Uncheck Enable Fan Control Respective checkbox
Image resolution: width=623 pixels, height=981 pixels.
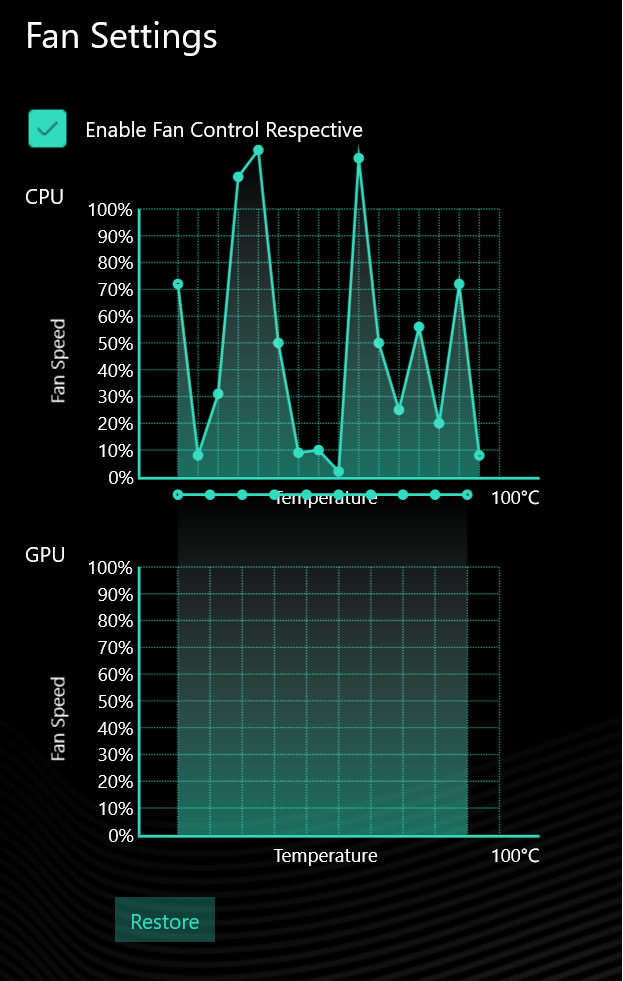(x=47, y=129)
